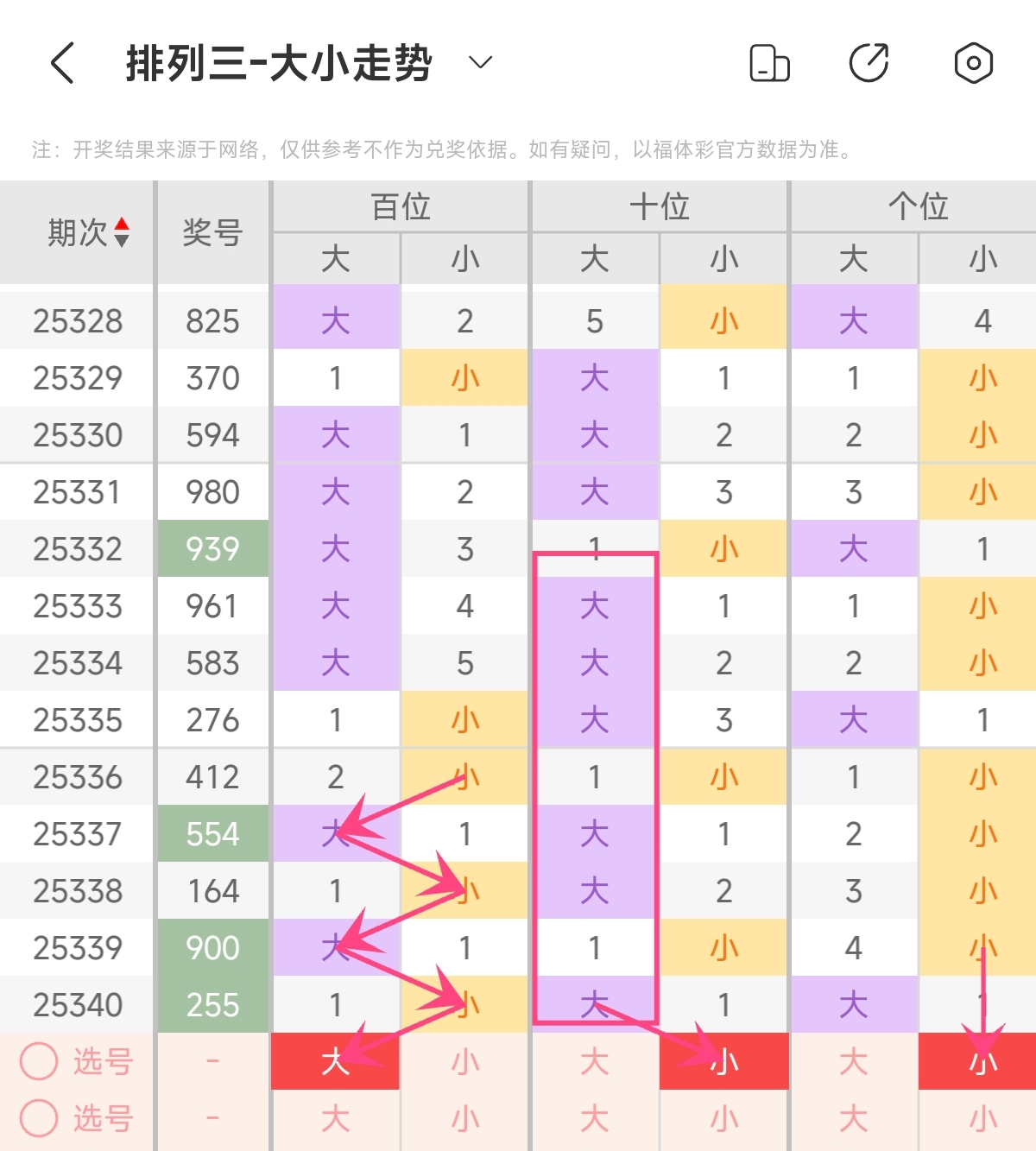Viewport: 1036px width, 1151px height.
Task: Go back from the trend chart
Action: click(62, 63)
